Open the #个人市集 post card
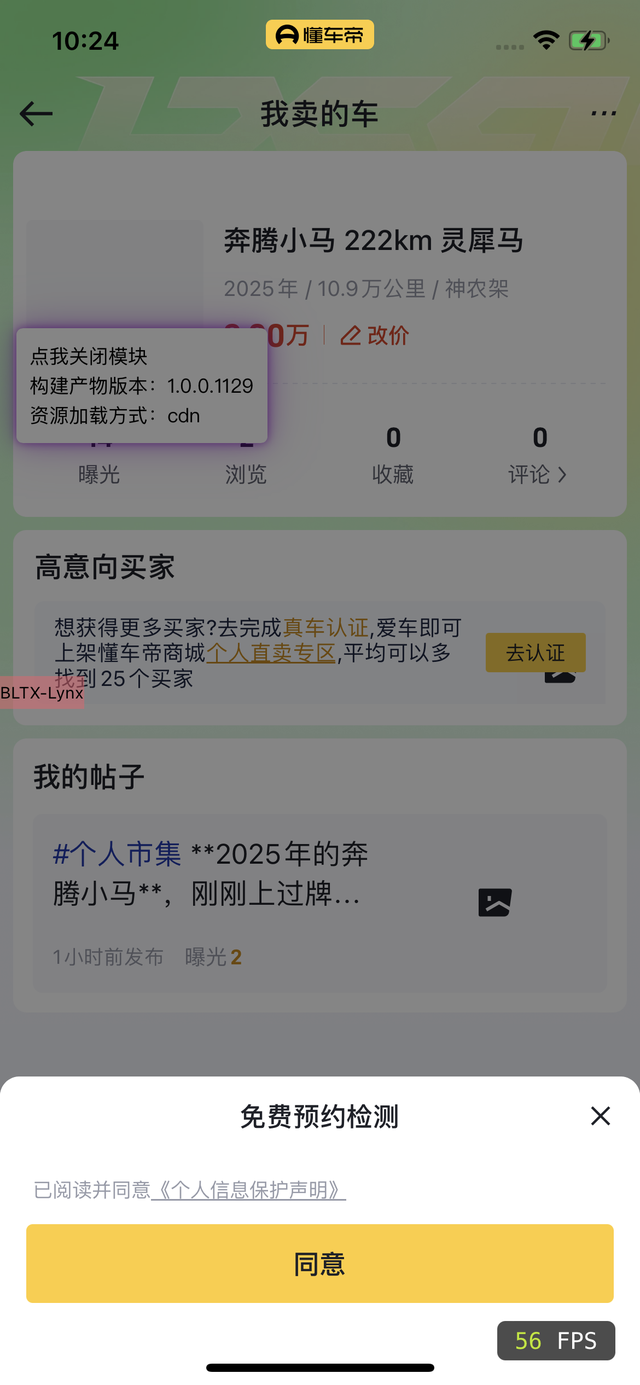 (320, 903)
